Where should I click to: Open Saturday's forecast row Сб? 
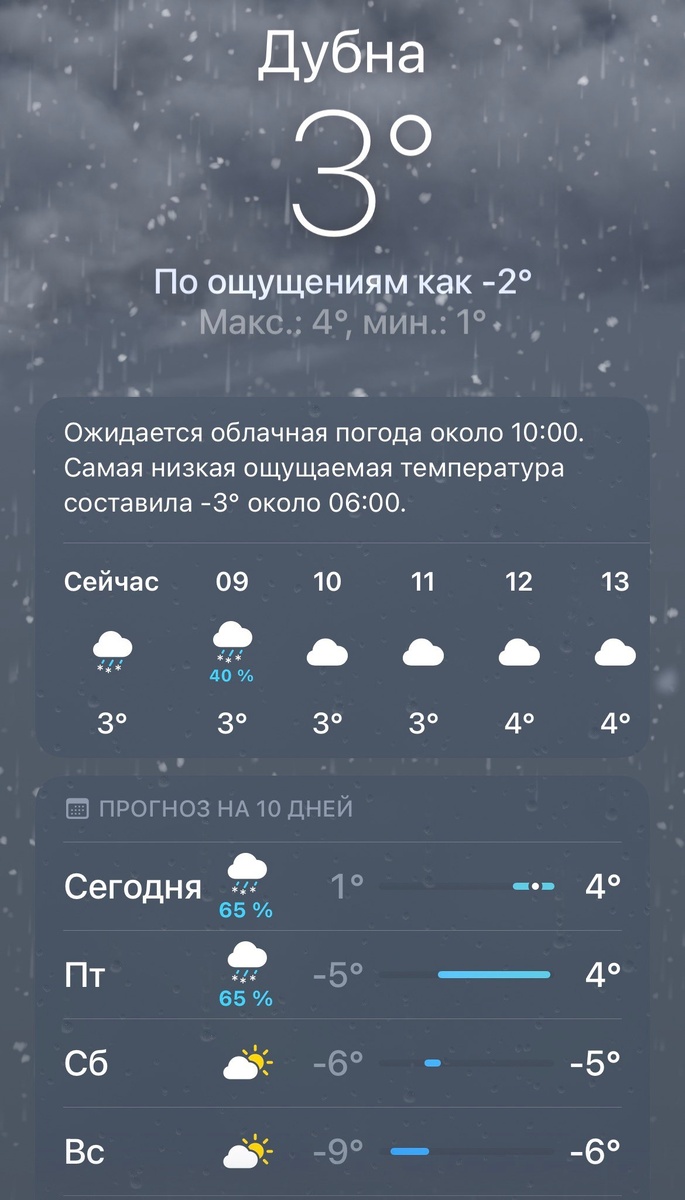coord(342,1063)
